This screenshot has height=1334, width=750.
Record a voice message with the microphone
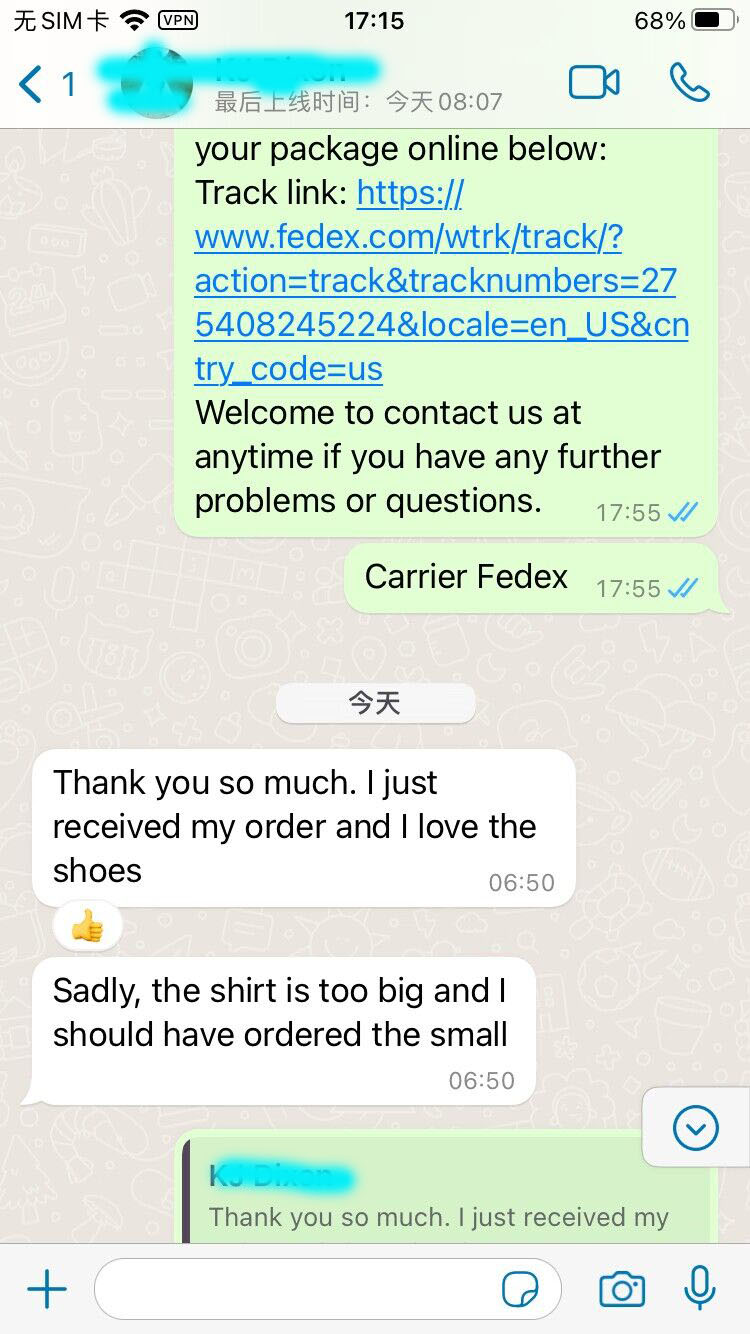tap(700, 1289)
